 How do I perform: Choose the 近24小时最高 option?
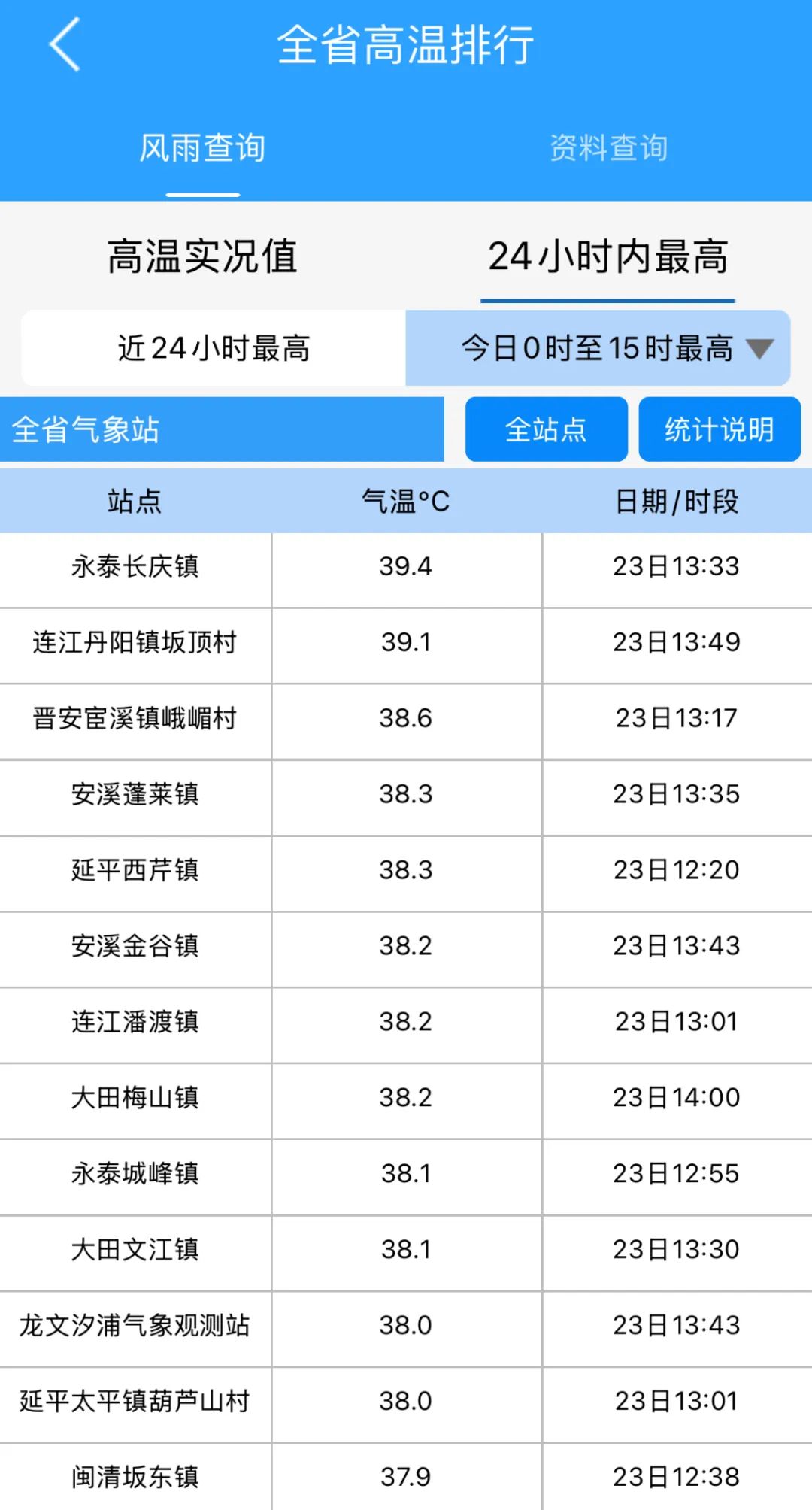click(x=214, y=348)
